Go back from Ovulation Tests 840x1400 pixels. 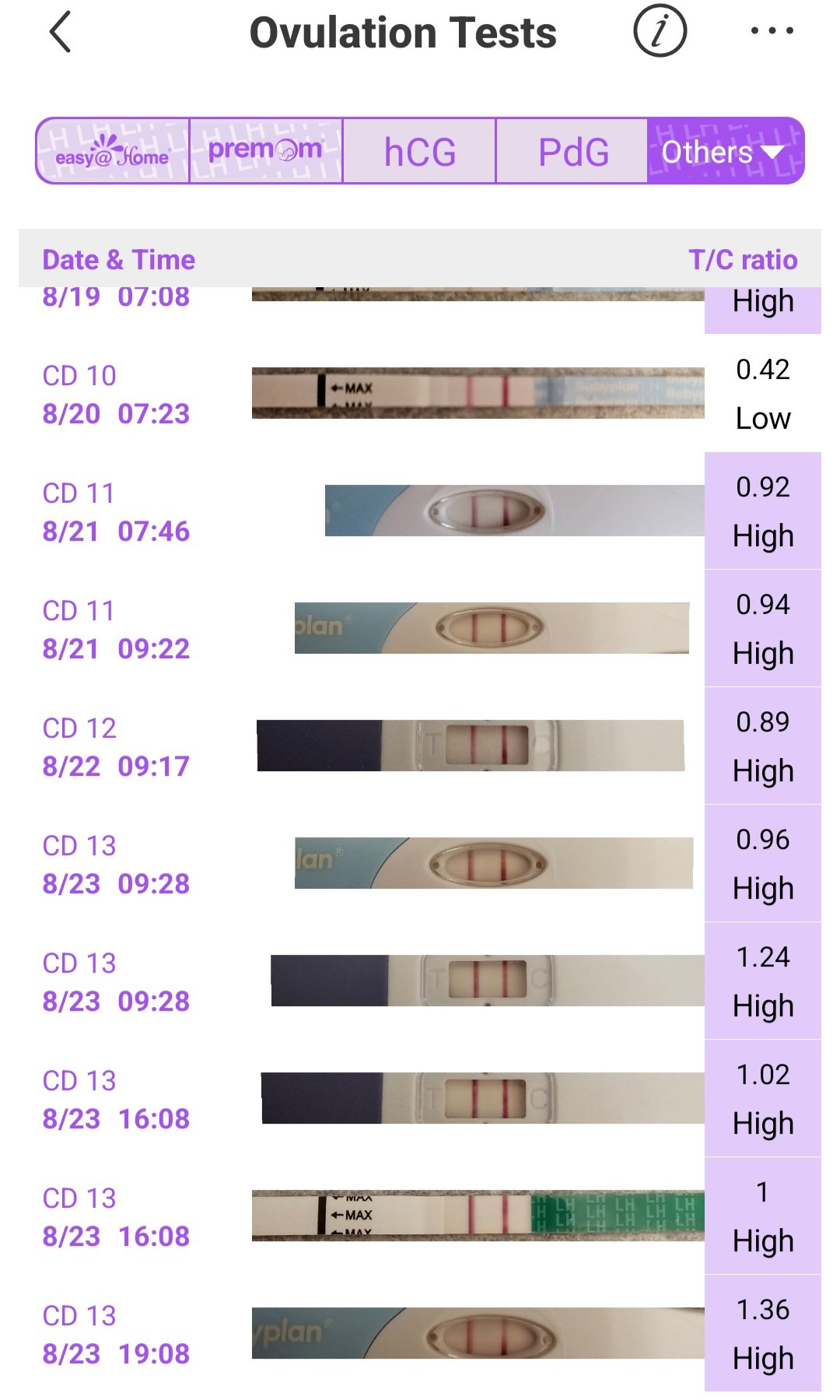(x=60, y=33)
